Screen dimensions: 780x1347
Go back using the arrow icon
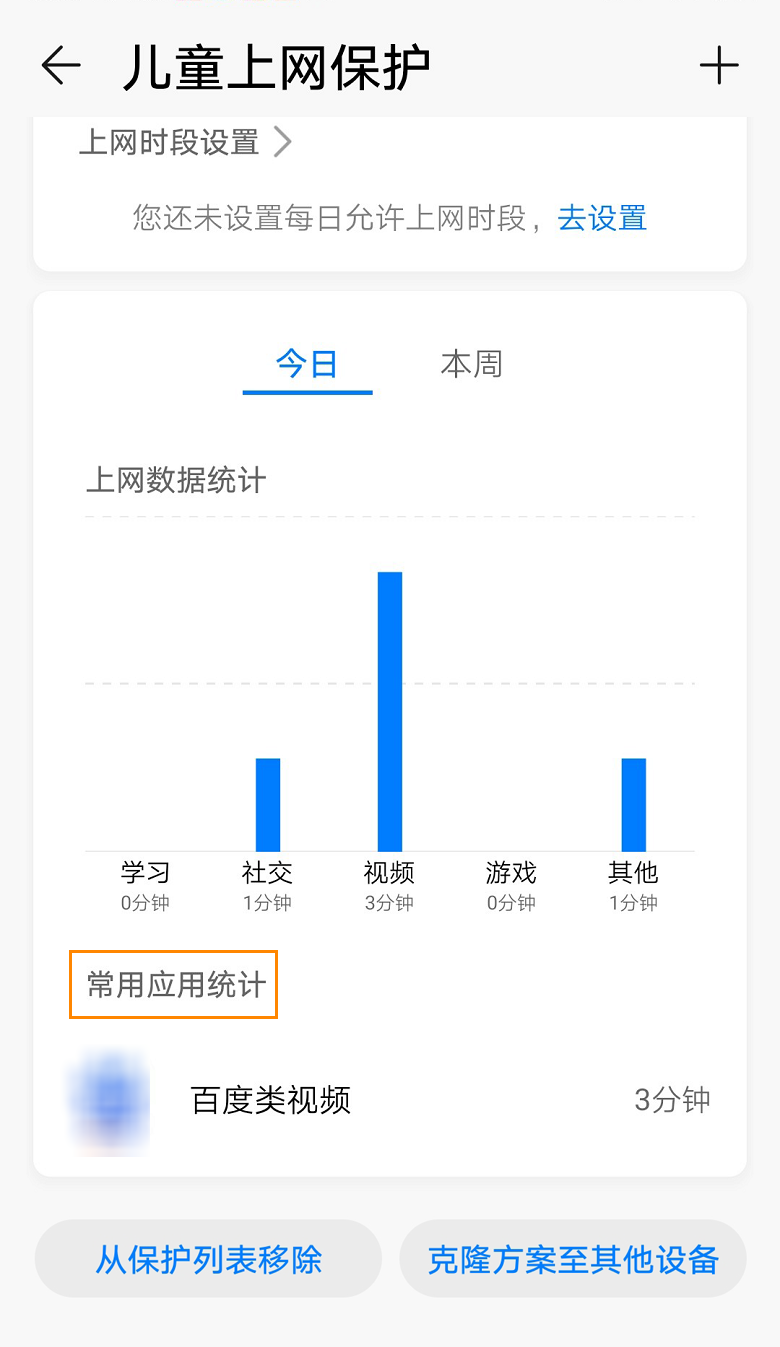[x=60, y=67]
